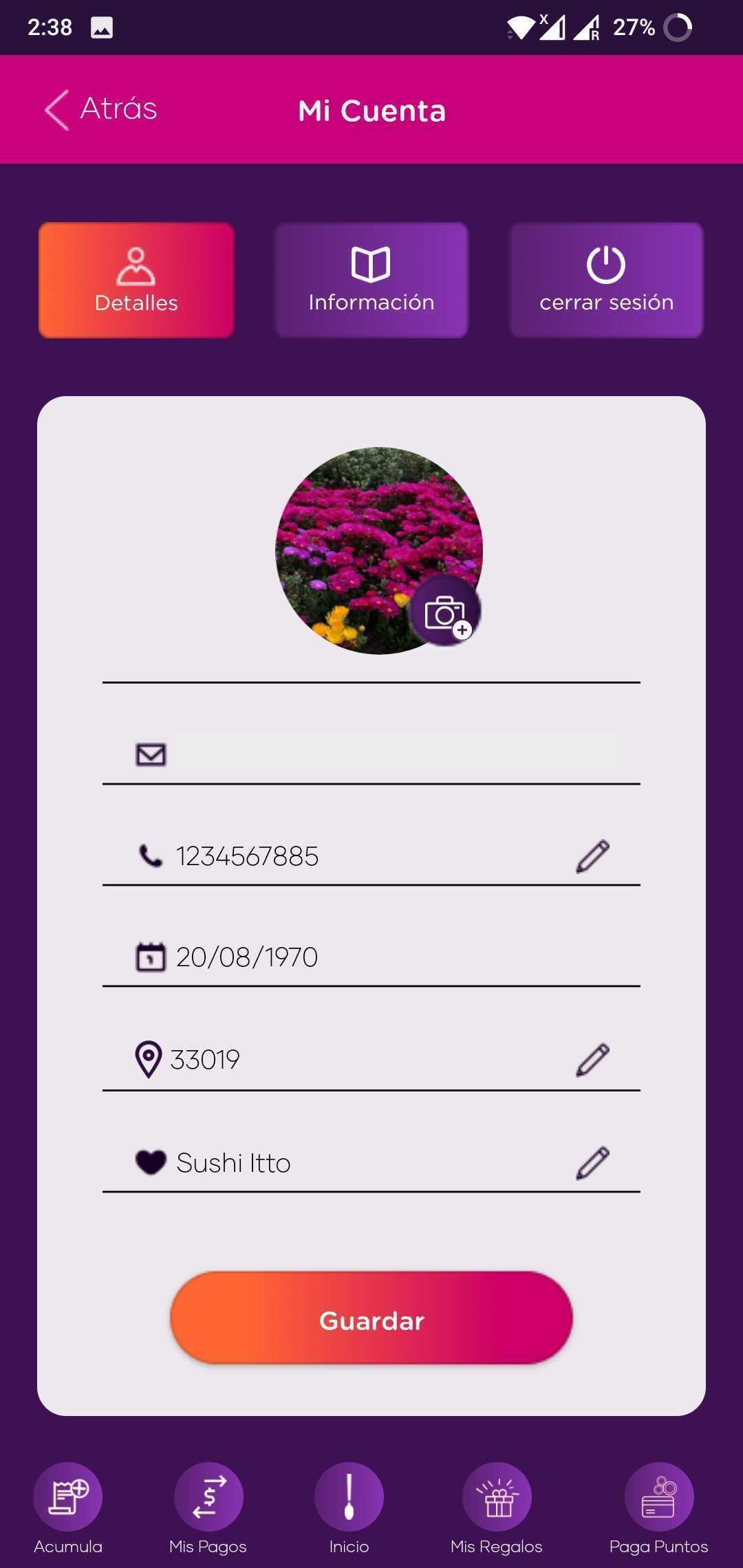Edit the phone number 1234567885
This screenshot has height=1568, width=743.
(592, 856)
